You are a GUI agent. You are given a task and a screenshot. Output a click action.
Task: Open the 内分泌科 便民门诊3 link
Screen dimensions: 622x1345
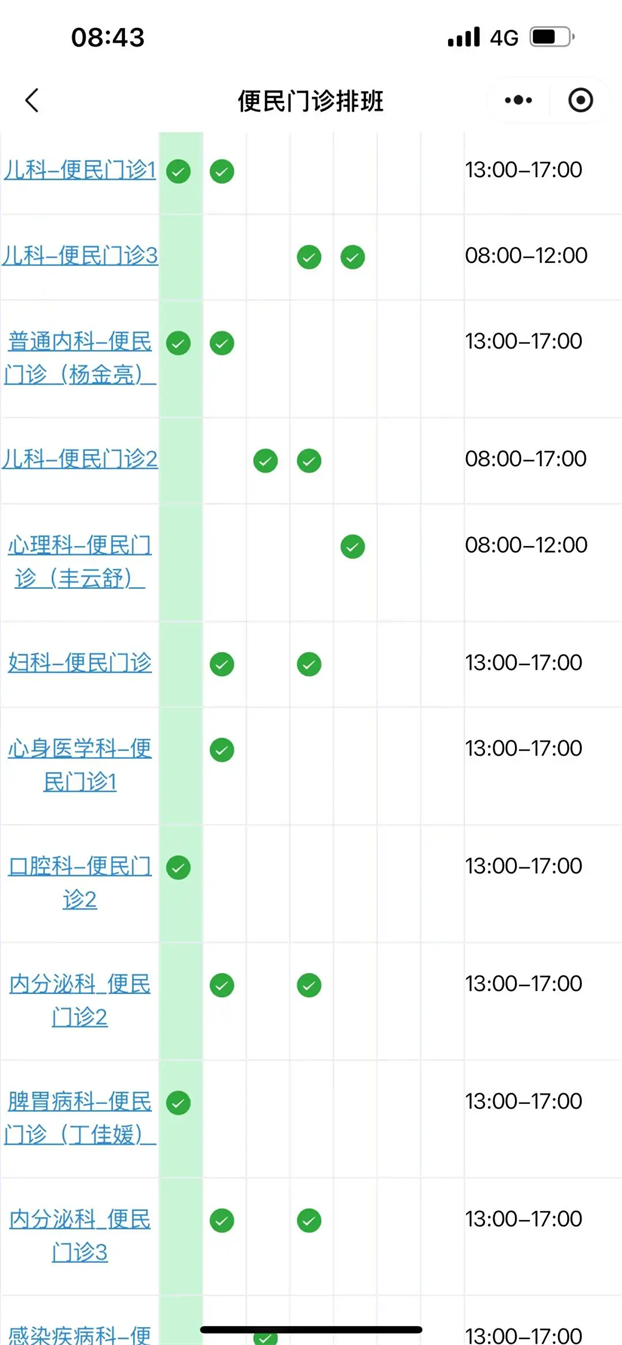pyautogui.click(x=80, y=1235)
